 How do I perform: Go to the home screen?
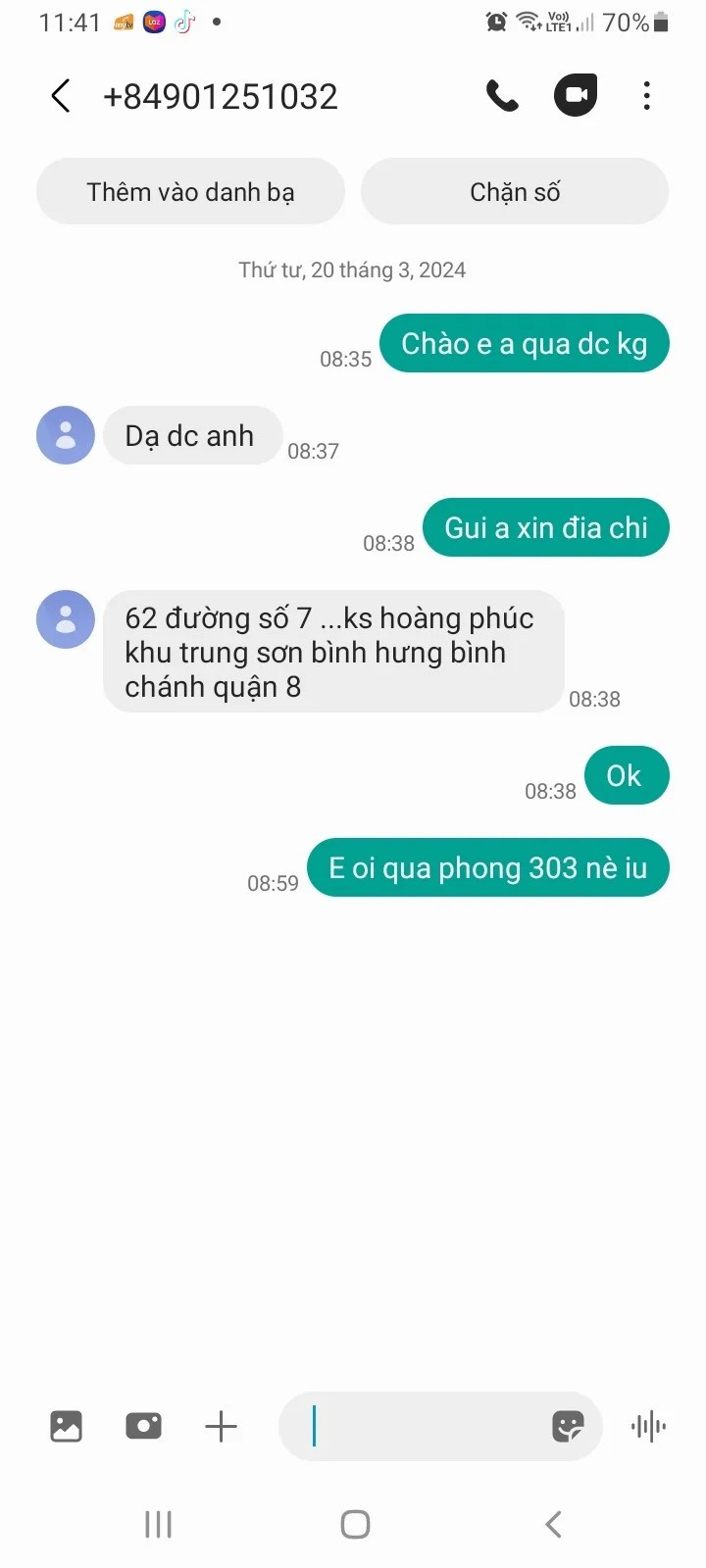click(x=355, y=1524)
